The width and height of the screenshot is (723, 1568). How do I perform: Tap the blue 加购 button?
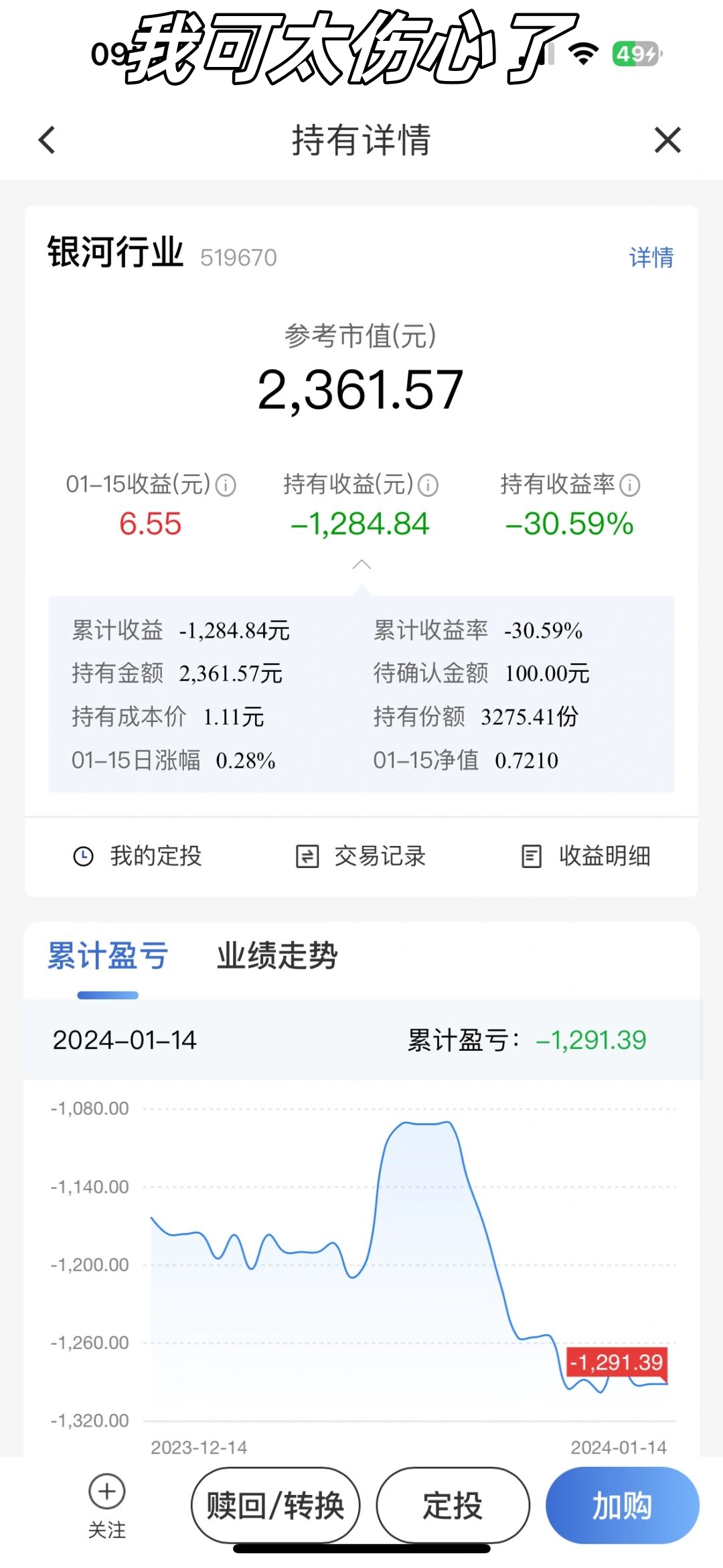tap(621, 1505)
